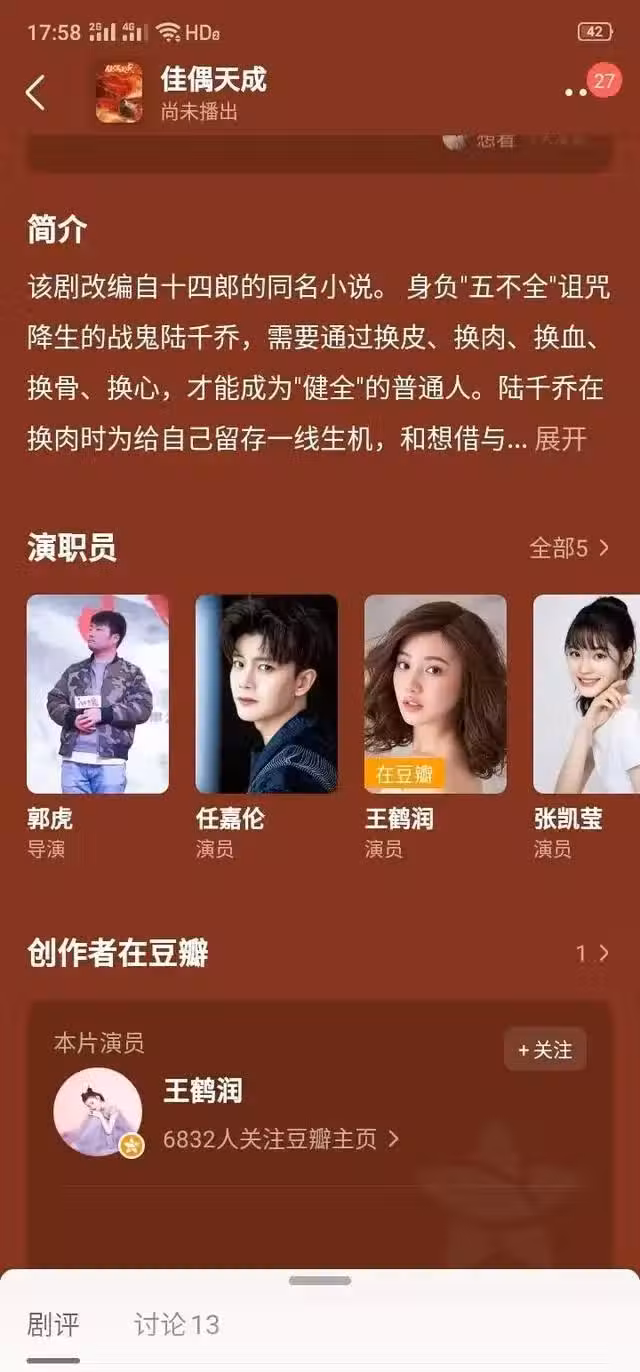
Task: View all cast via 全部5
Action: (x=568, y=548)
